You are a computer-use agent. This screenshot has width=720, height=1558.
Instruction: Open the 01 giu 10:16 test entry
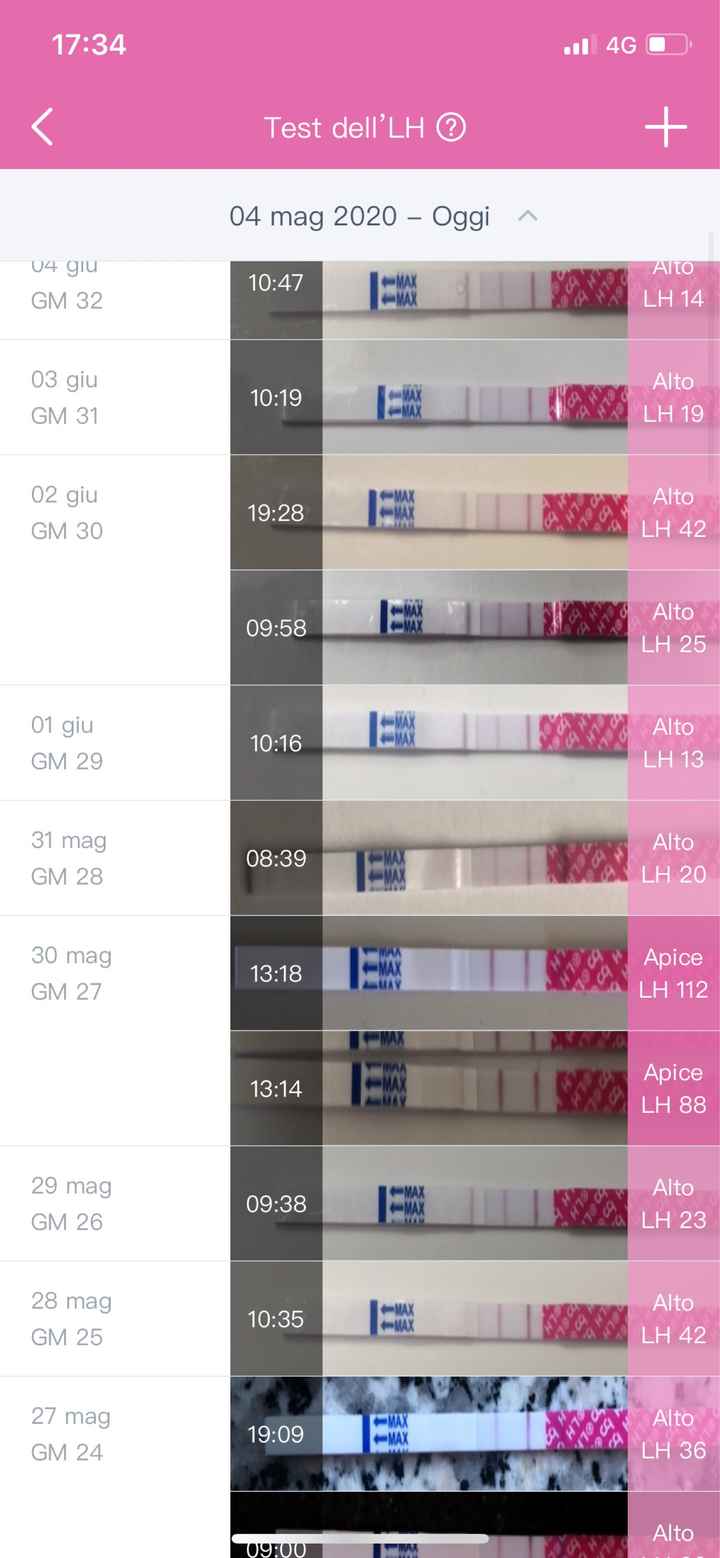click(x=474, y=743)
